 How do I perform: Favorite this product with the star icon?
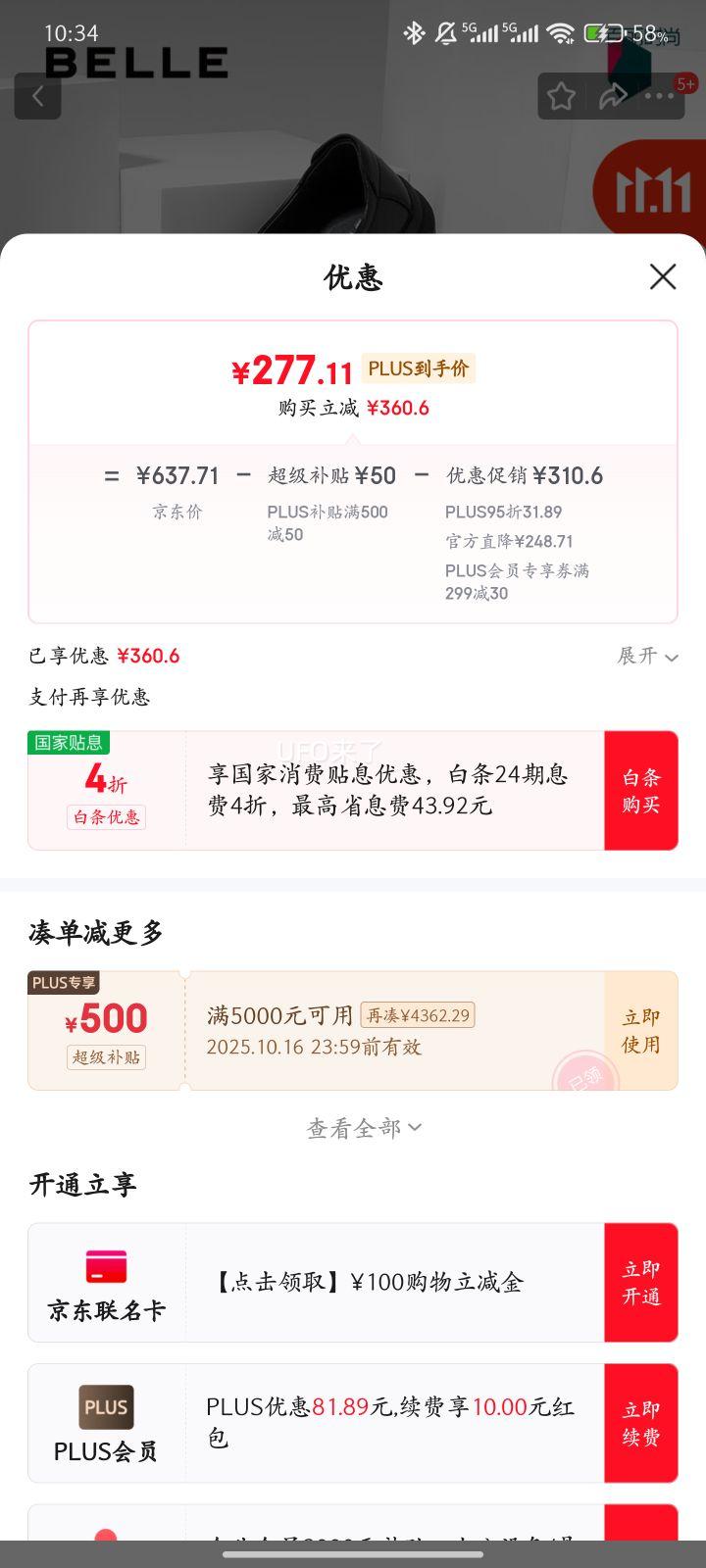[561, 96]
